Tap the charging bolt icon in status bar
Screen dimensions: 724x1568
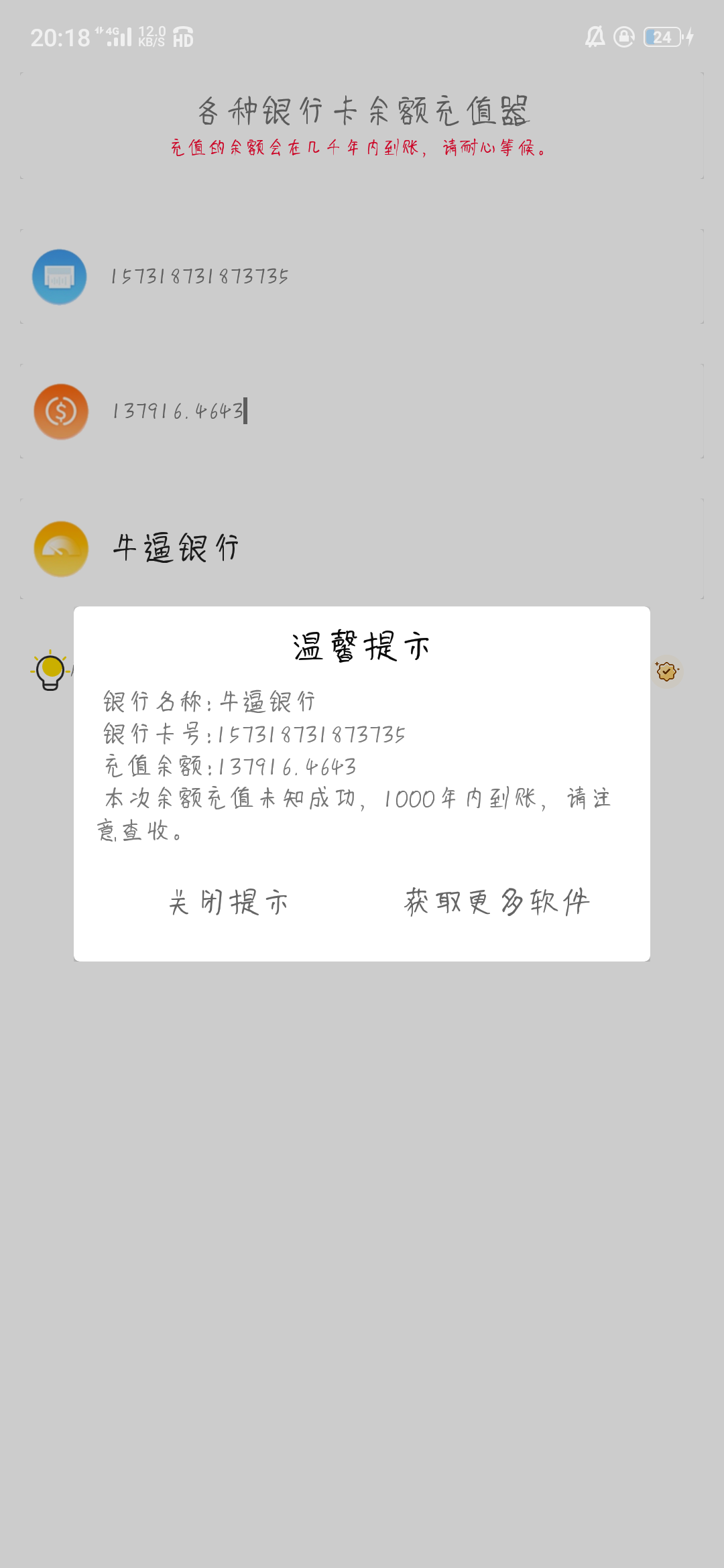coord(688,37)
